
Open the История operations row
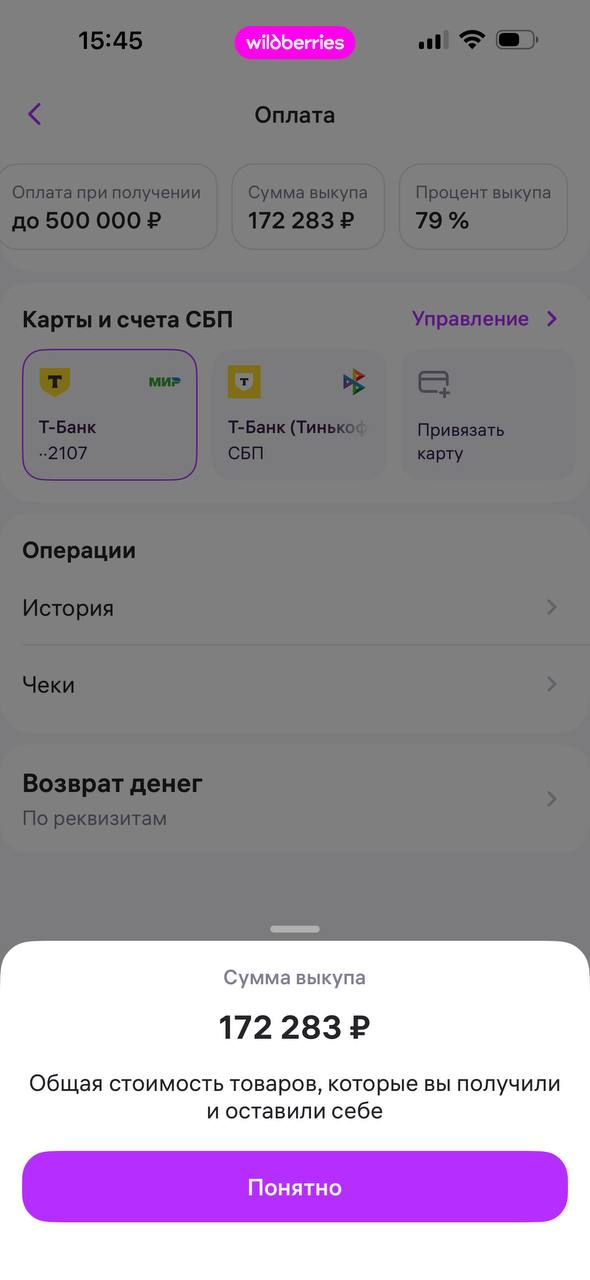click(x=295, y=608)
